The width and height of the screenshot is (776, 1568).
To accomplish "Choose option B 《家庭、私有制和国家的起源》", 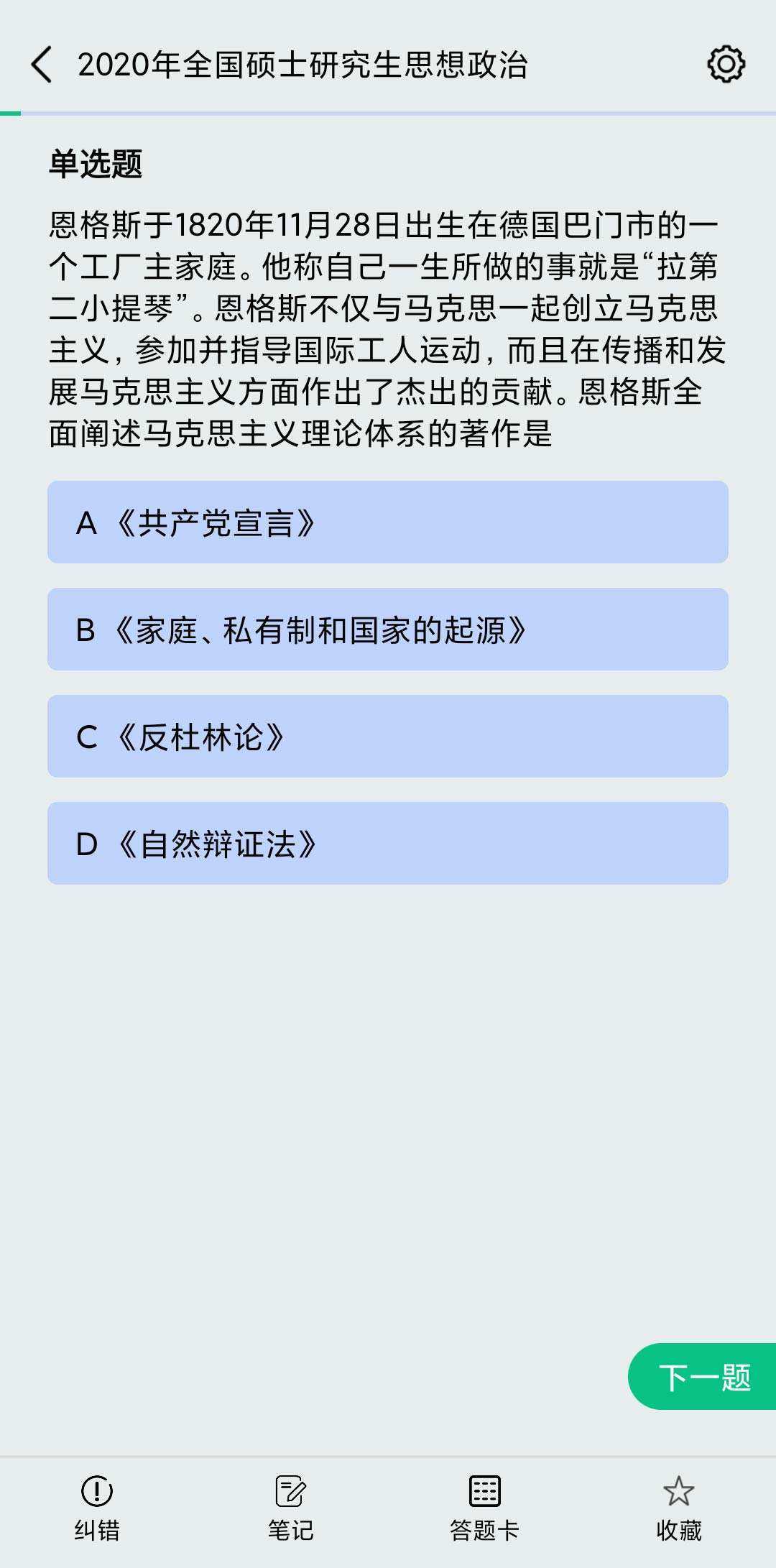I will 388,629.
